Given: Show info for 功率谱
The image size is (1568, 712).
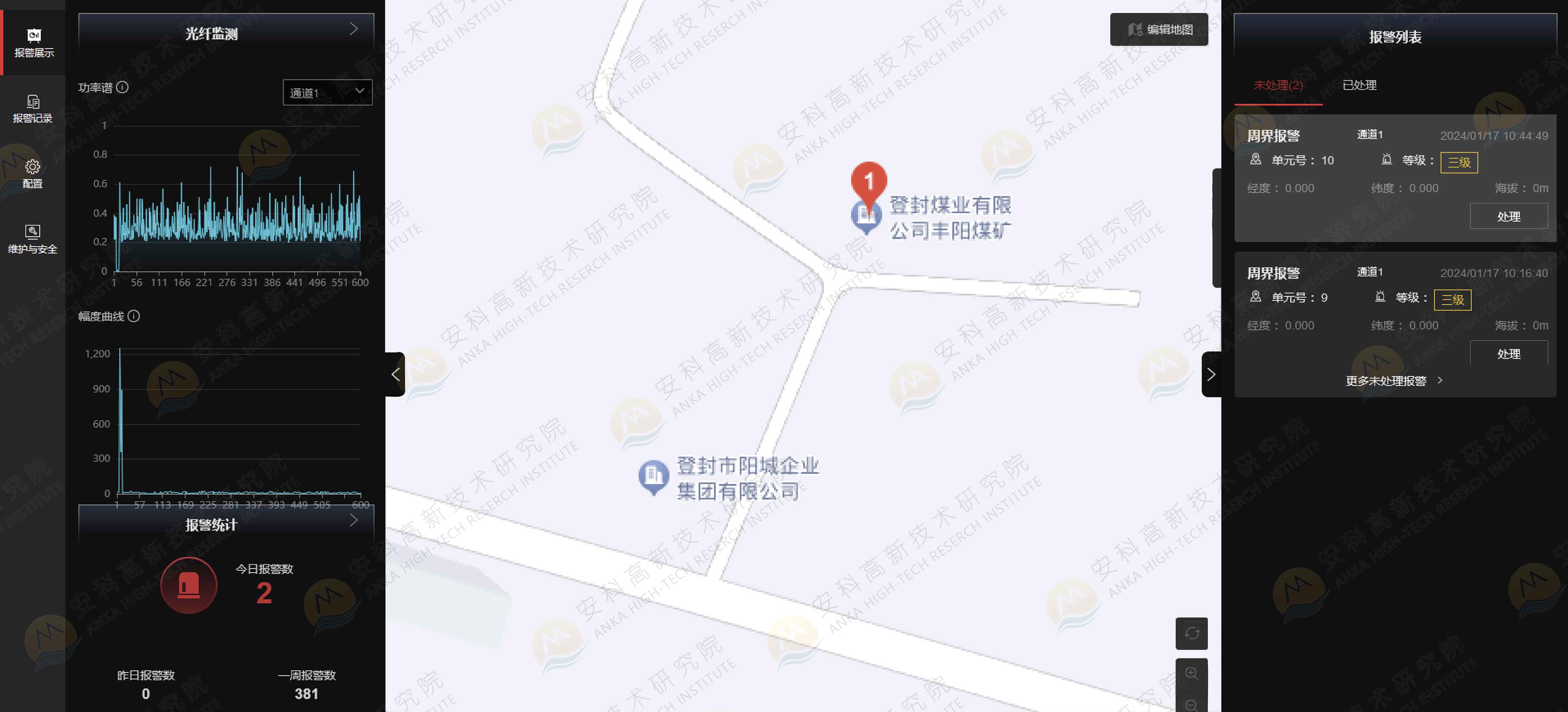Looking at the screenshot, I should [x=122, y=87].
